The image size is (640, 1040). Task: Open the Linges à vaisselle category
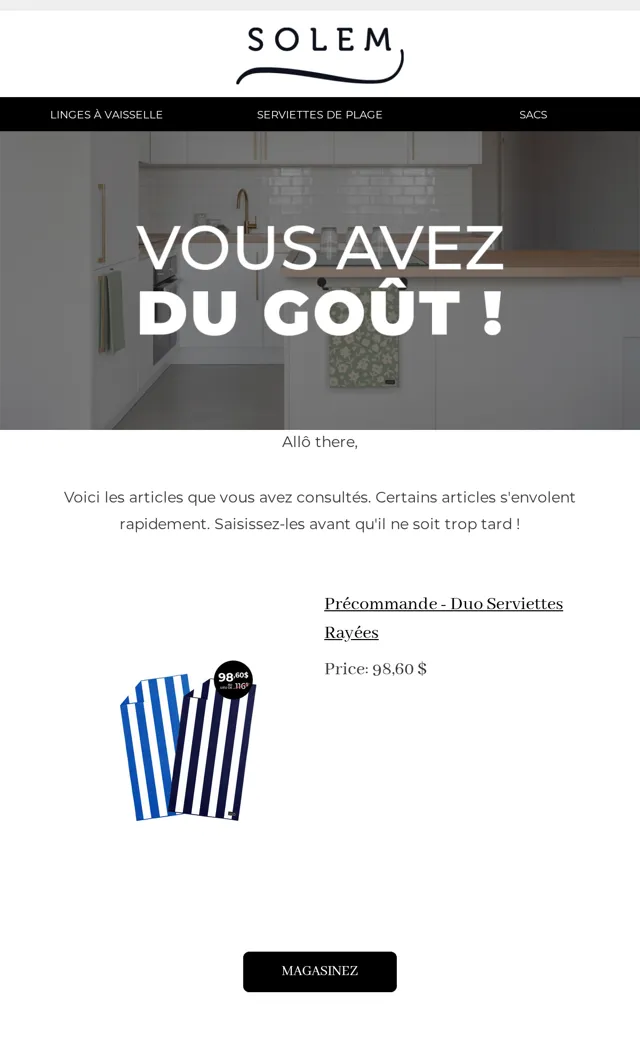coord(106,115)
